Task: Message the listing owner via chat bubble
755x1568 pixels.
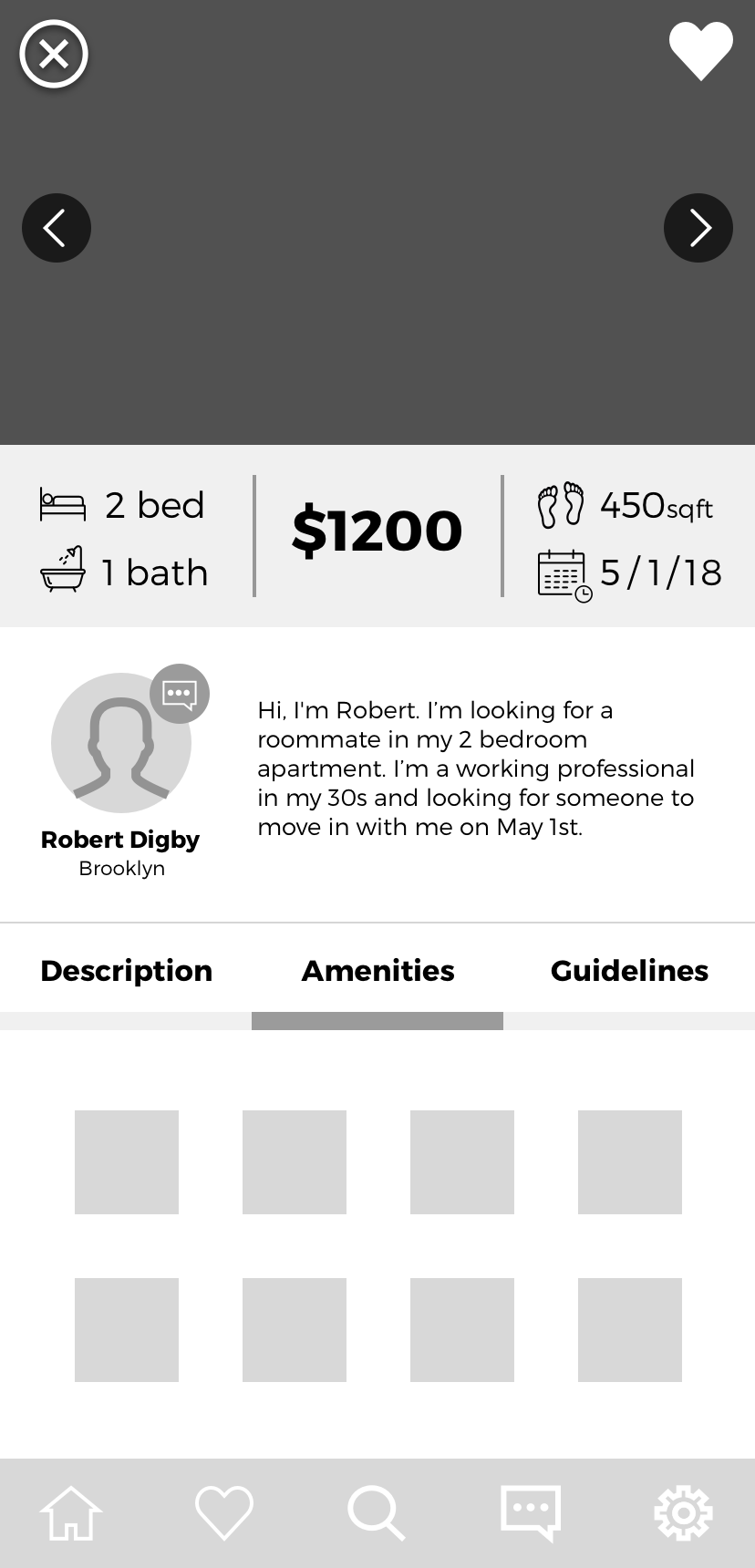Action: 180,694
